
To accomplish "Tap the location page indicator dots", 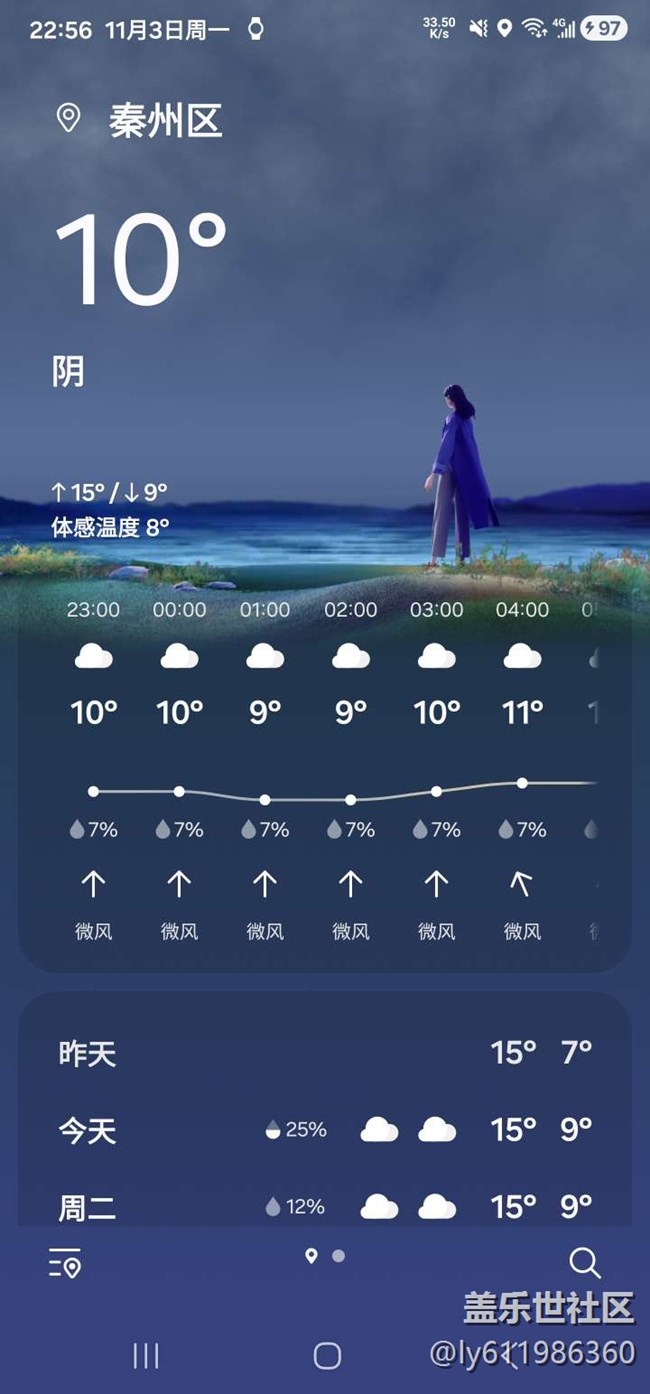I will 325,1256.
